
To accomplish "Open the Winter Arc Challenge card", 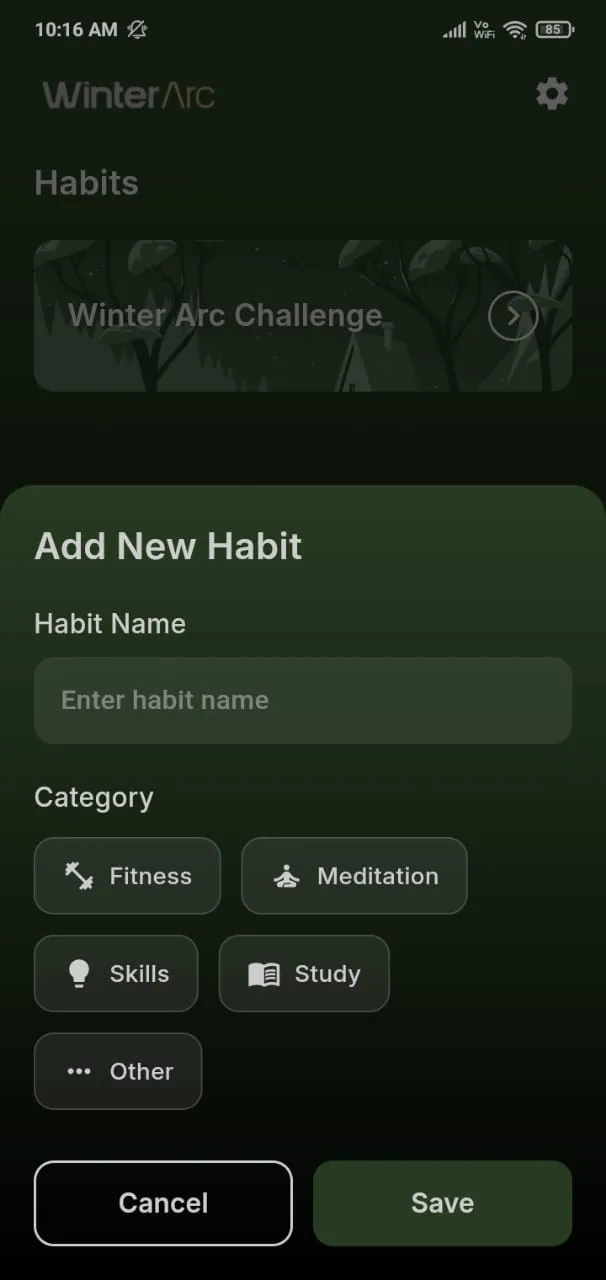I will point(303,316).
